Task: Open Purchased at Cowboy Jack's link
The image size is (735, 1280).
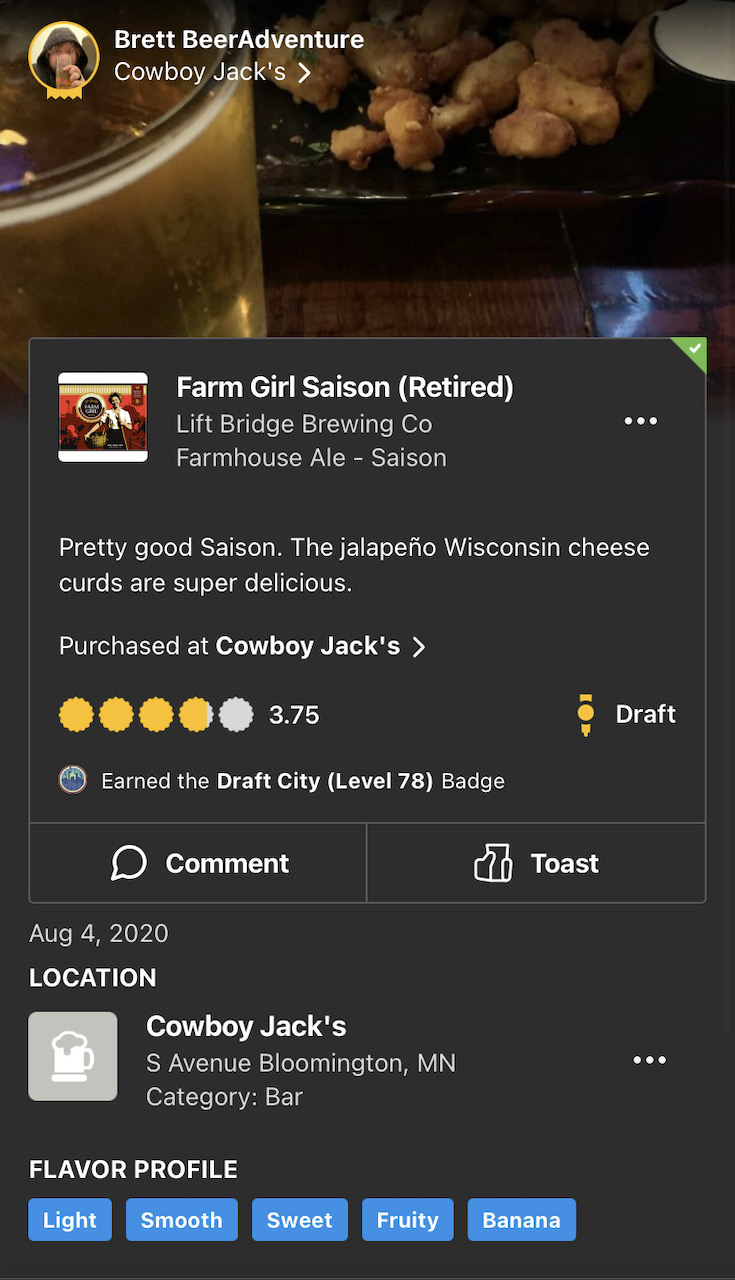Action: point(242,646)
